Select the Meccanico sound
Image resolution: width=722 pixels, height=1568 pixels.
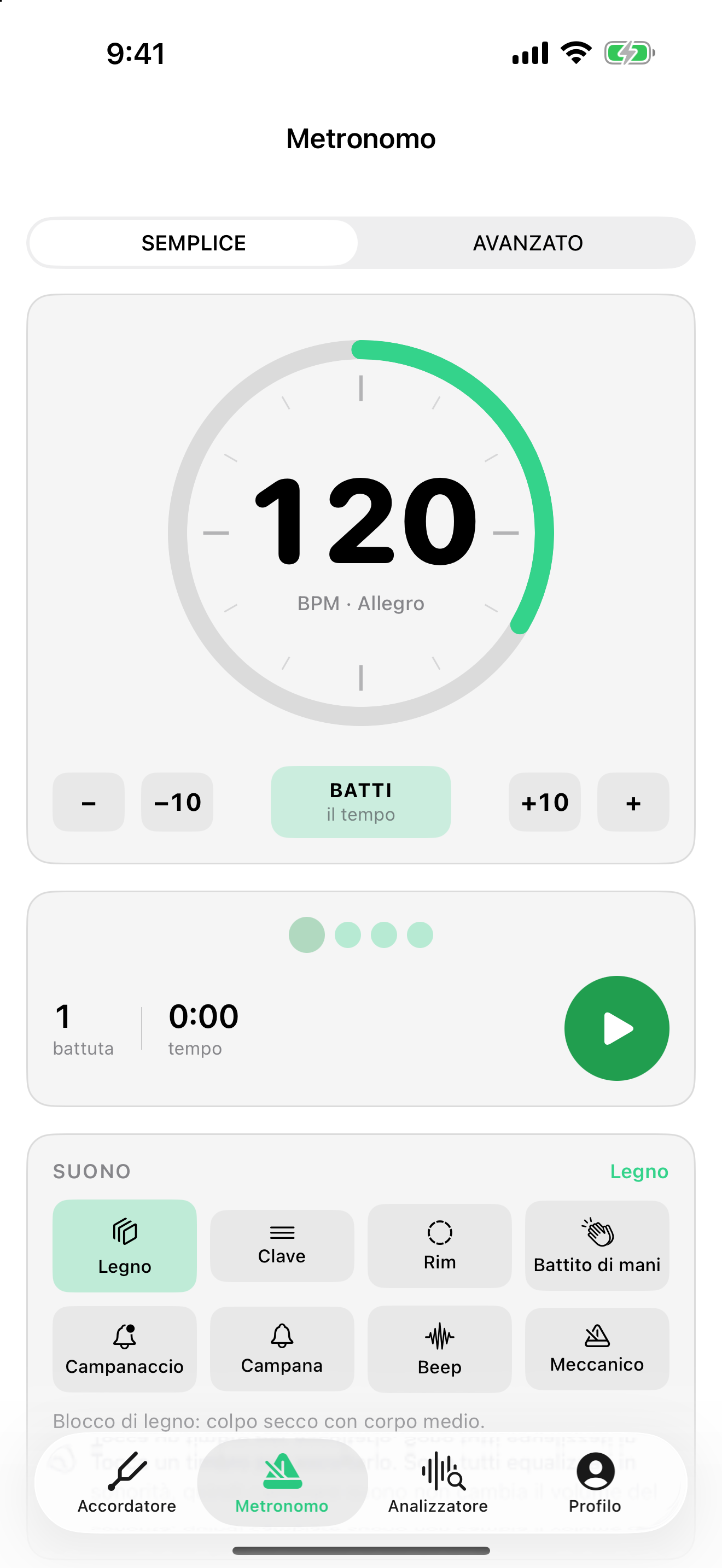point(597,1349)
